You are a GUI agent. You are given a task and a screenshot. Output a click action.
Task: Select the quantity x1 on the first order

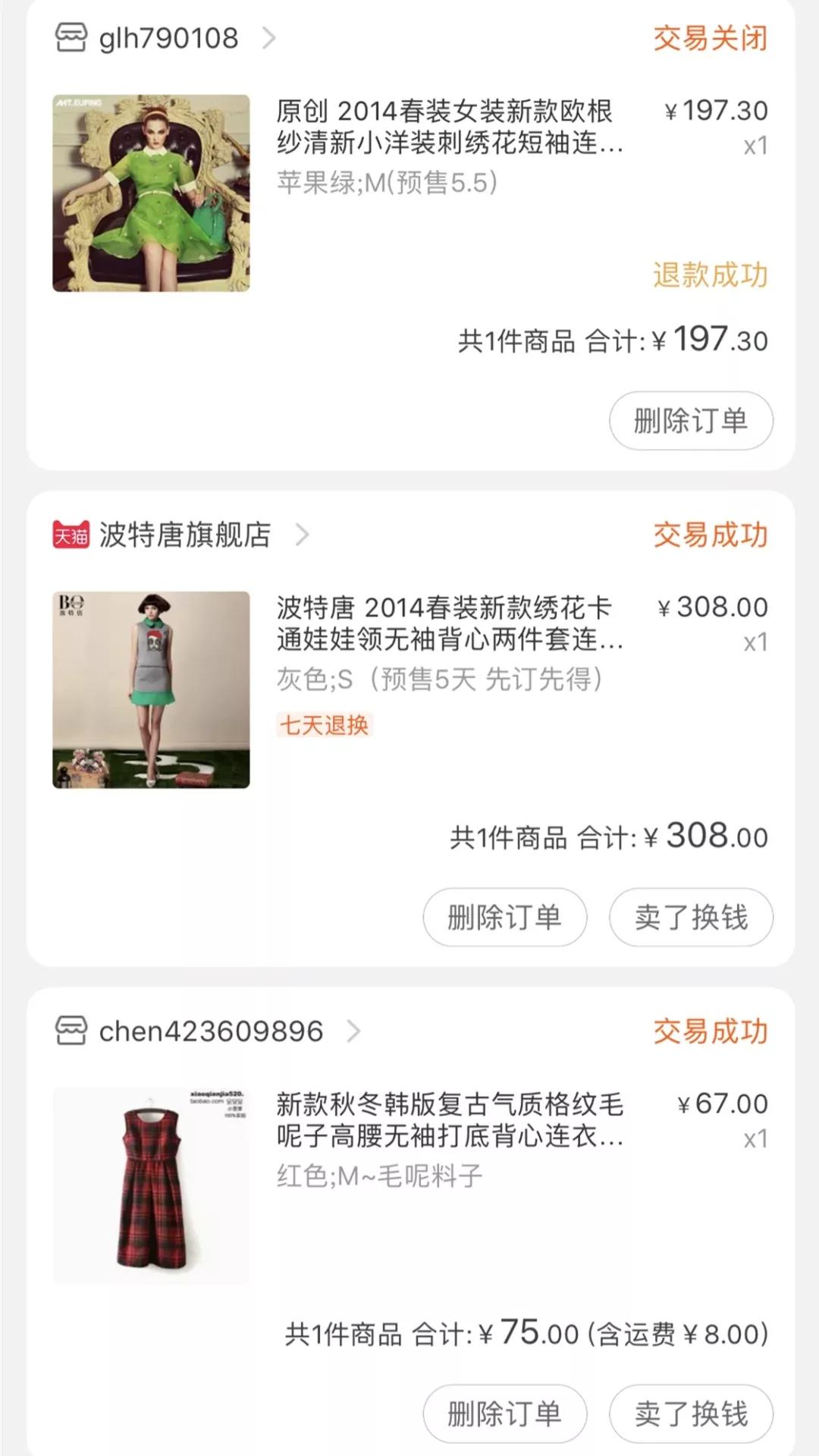(754, 145)
